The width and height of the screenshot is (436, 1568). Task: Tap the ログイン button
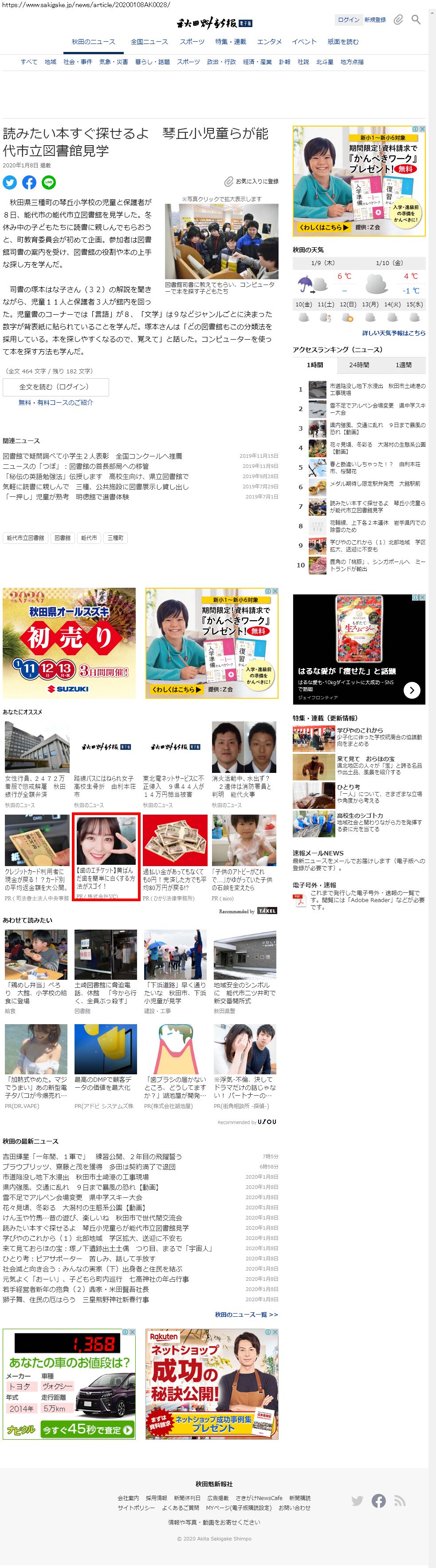(x=349, y=20)
